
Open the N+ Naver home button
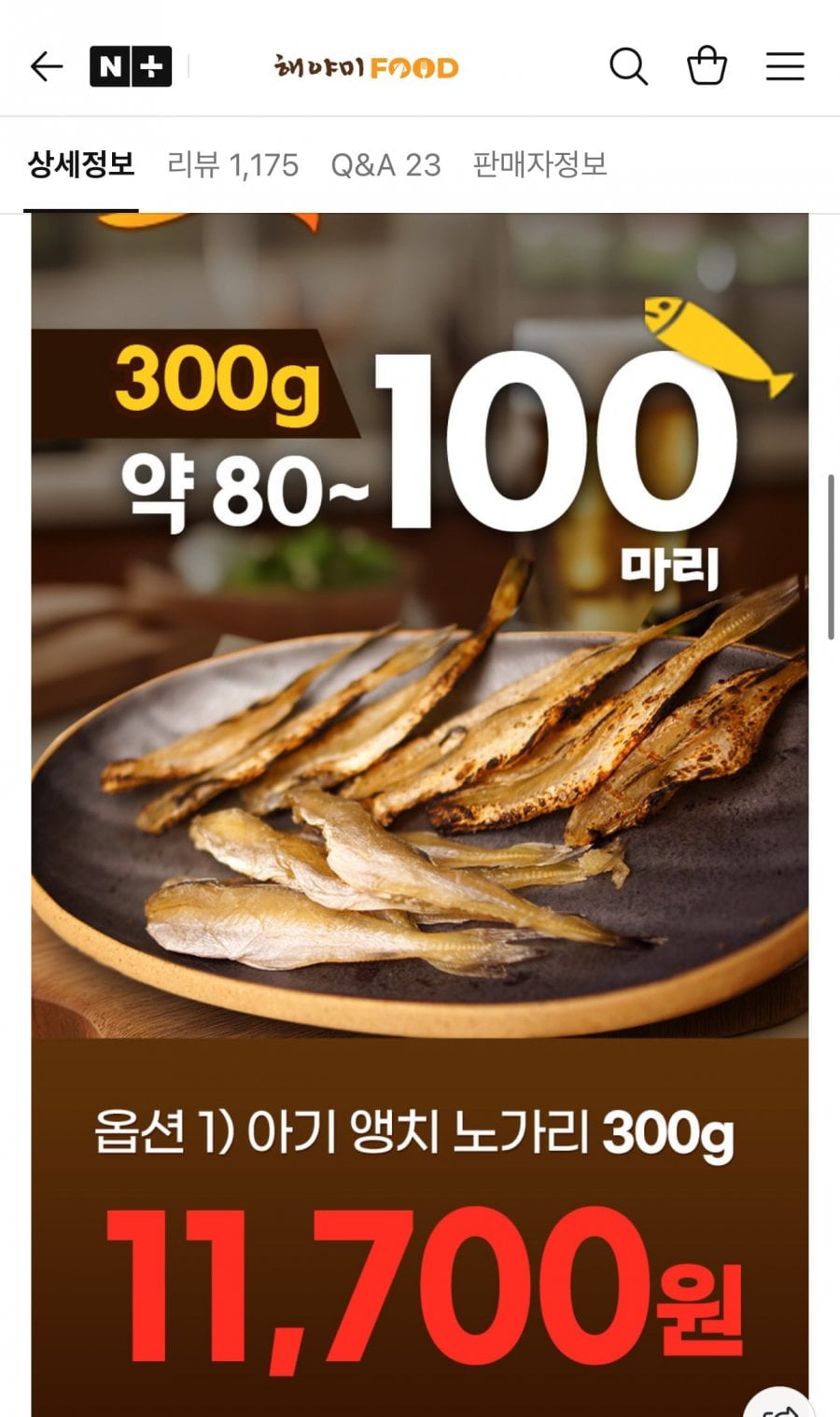(x=131, y=66)
